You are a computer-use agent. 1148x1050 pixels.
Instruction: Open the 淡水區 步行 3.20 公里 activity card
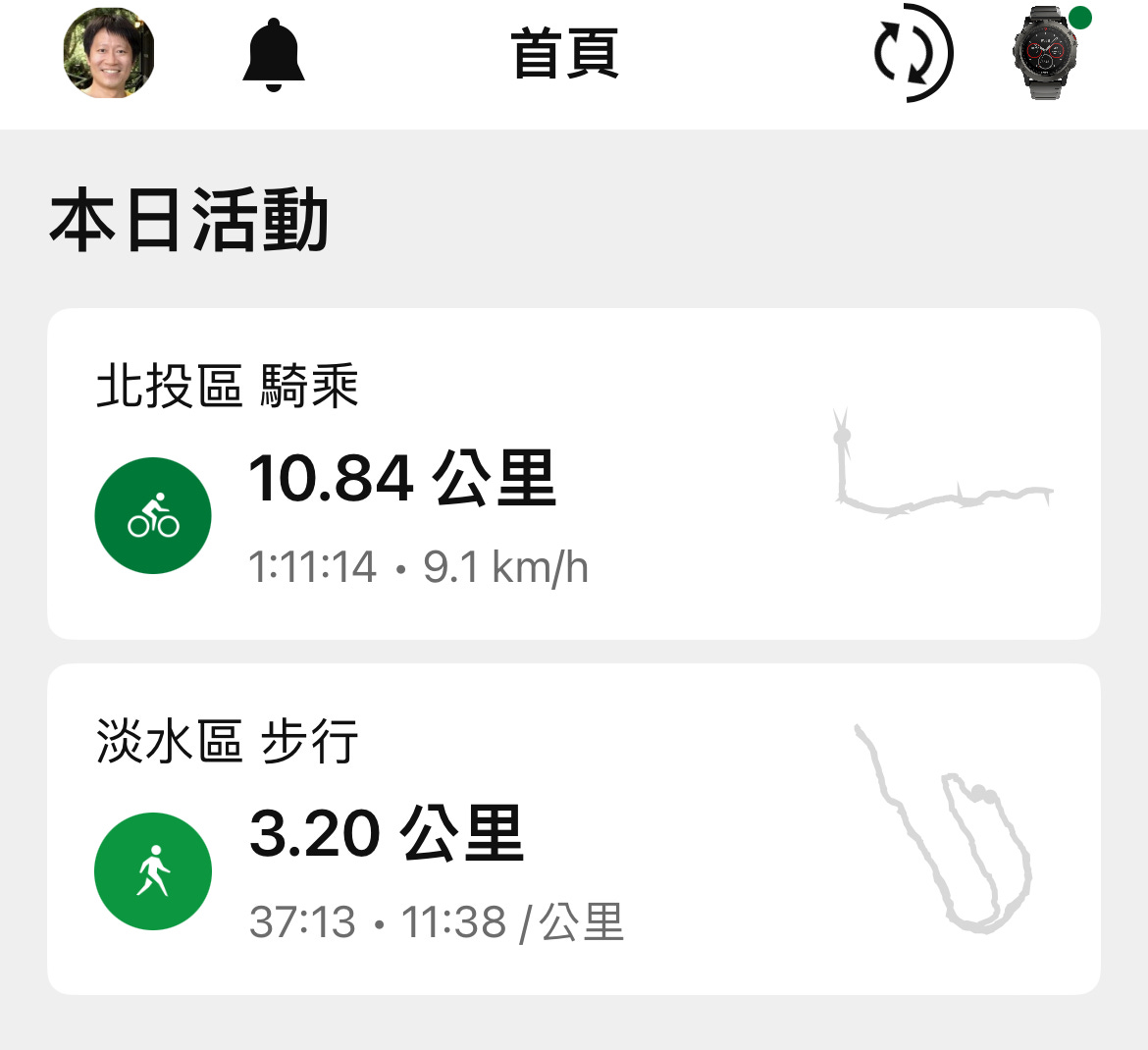tap(573, 829)
